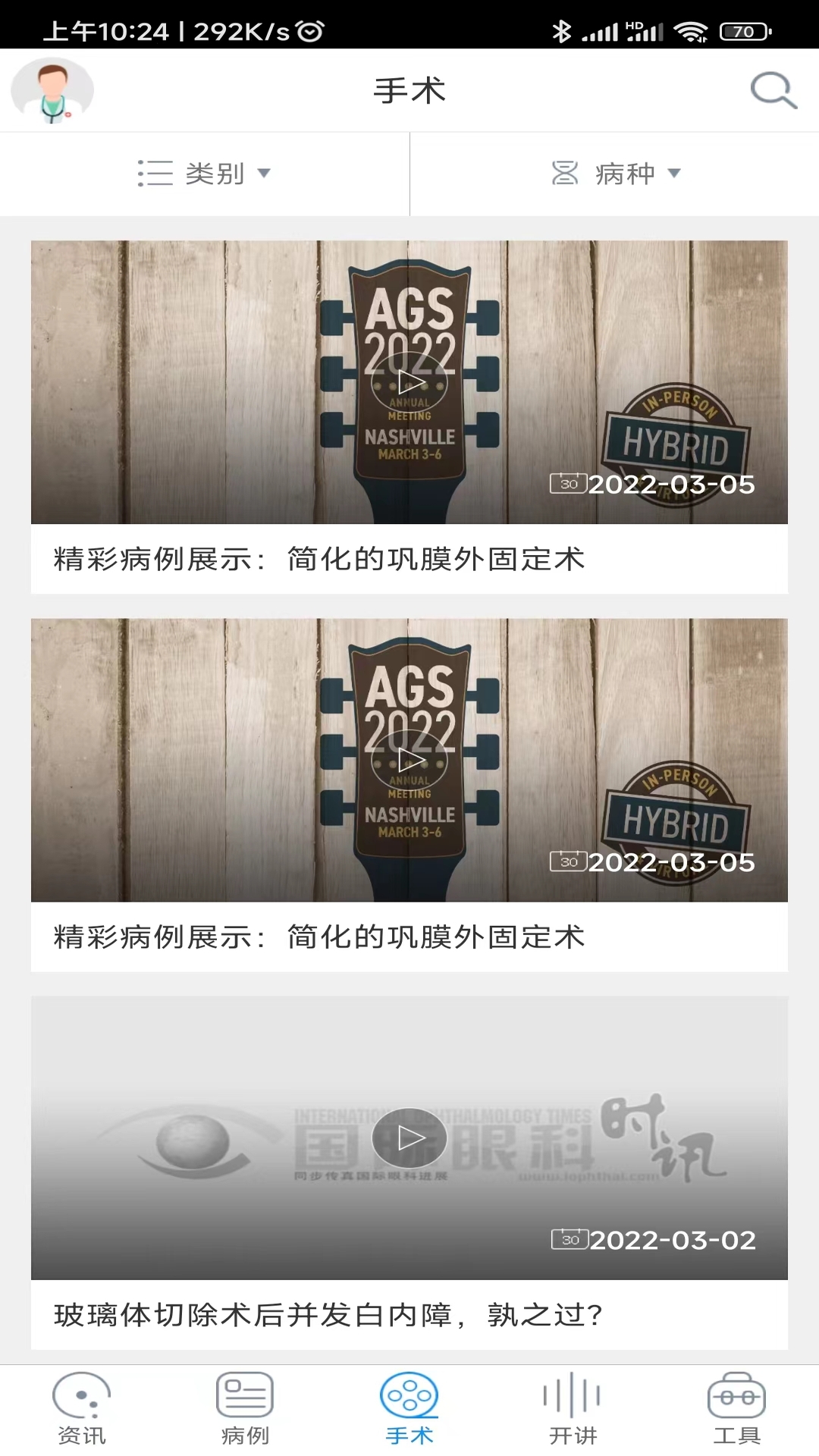Switch to the 病例 tab
The image size is (819, 1456).
coord(245,1409)
